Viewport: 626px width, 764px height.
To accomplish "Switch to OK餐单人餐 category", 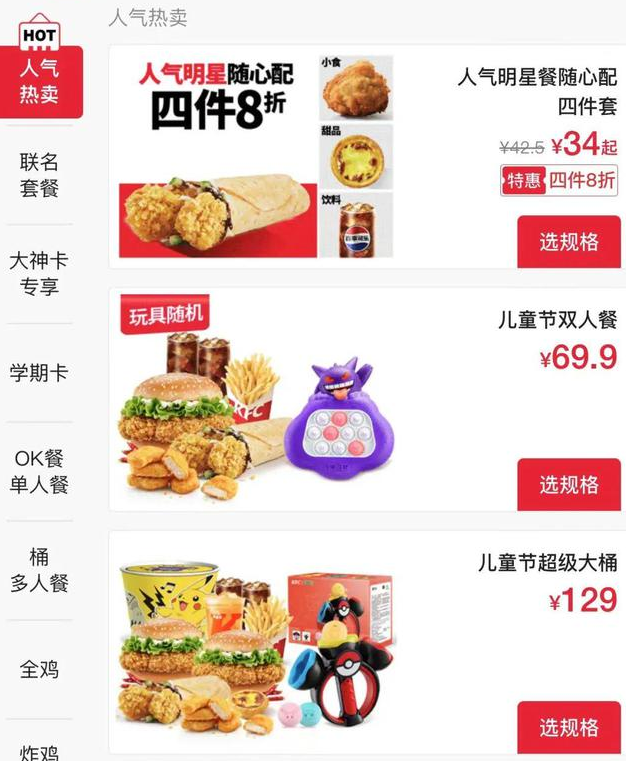I will 40,471.
